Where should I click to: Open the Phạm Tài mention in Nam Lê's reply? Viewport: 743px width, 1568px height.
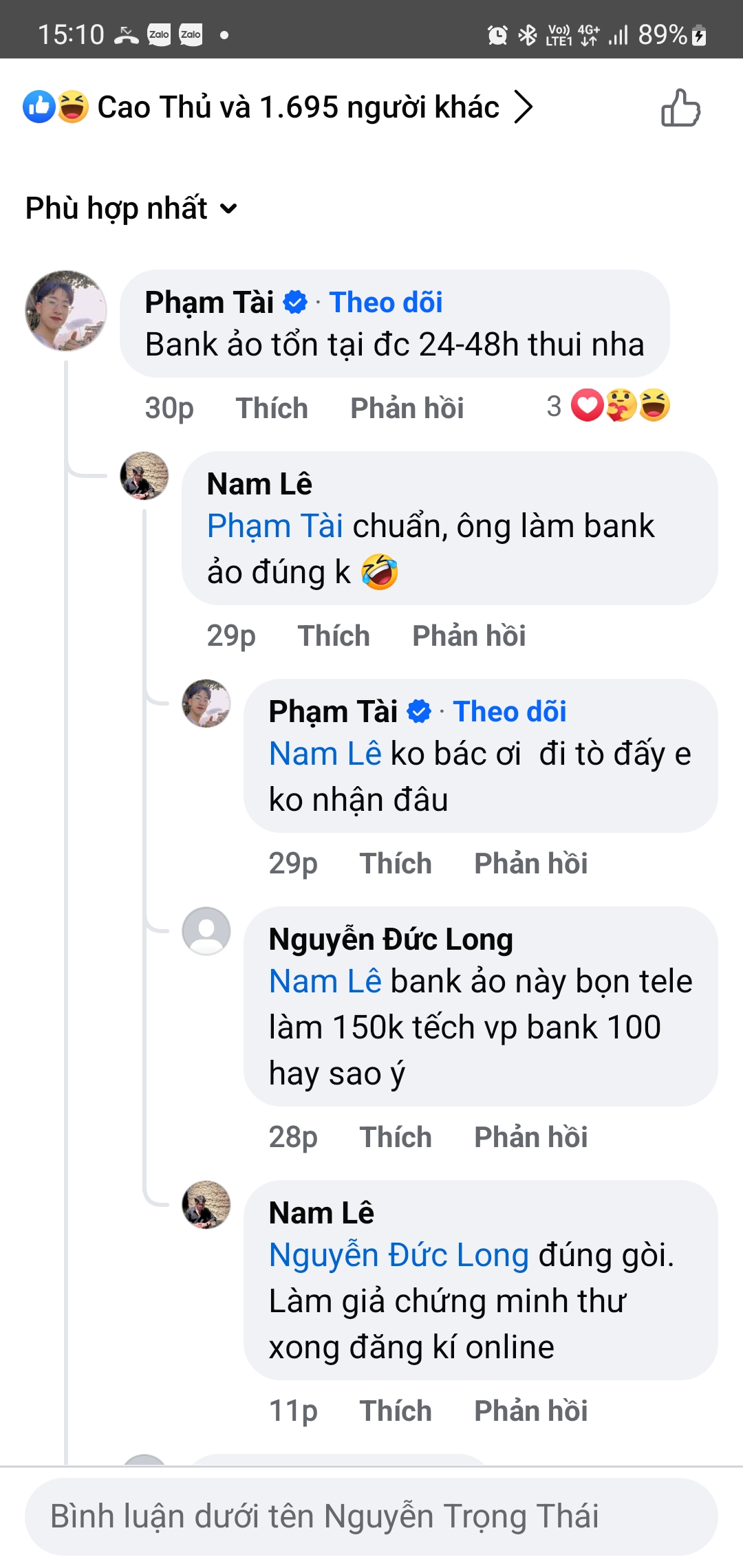pos(274,526)
